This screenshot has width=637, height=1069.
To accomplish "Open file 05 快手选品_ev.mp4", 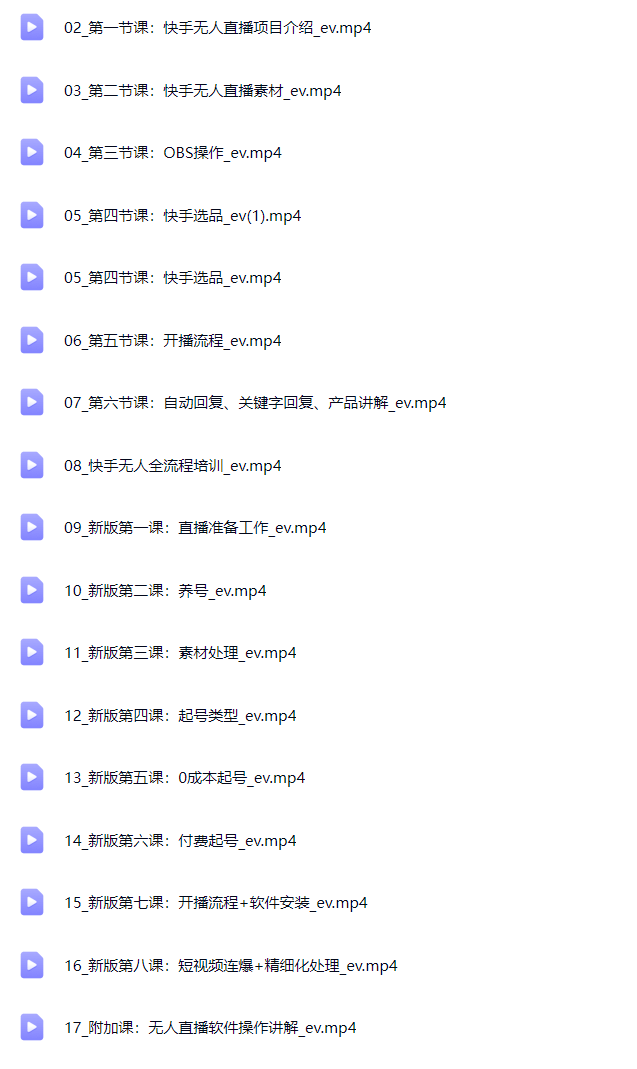I will (172, 278).
